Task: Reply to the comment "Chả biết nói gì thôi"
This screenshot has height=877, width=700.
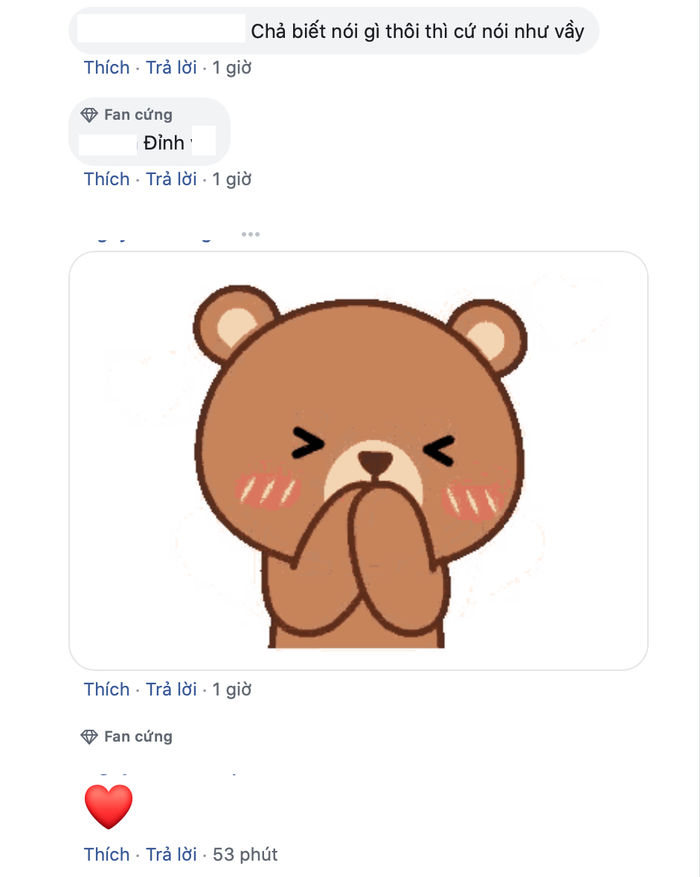Action: (171, 68)
